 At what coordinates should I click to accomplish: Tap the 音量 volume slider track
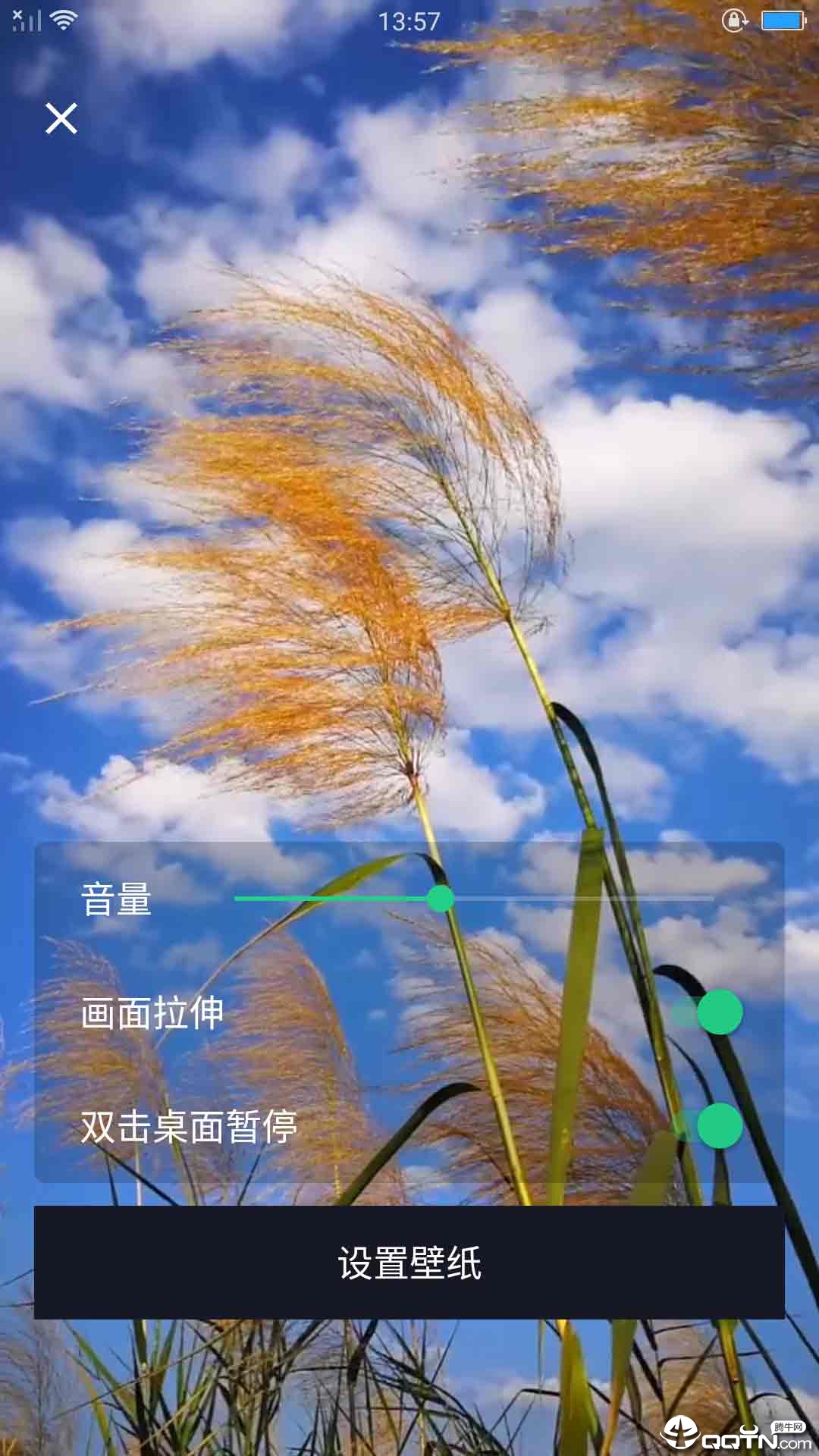click(474, 899)
